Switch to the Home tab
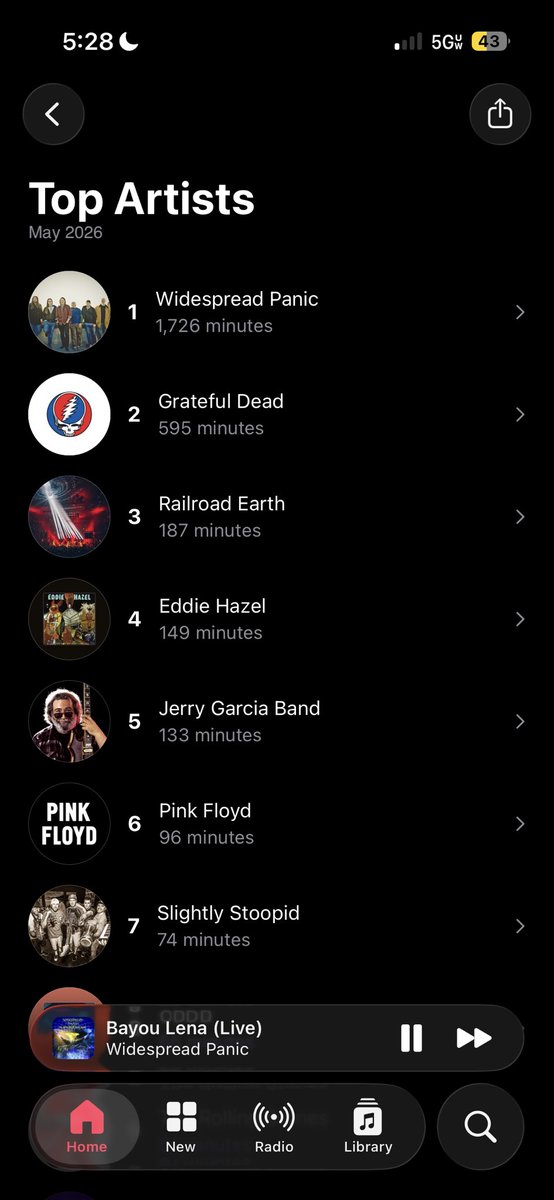 pos(87,1126)
